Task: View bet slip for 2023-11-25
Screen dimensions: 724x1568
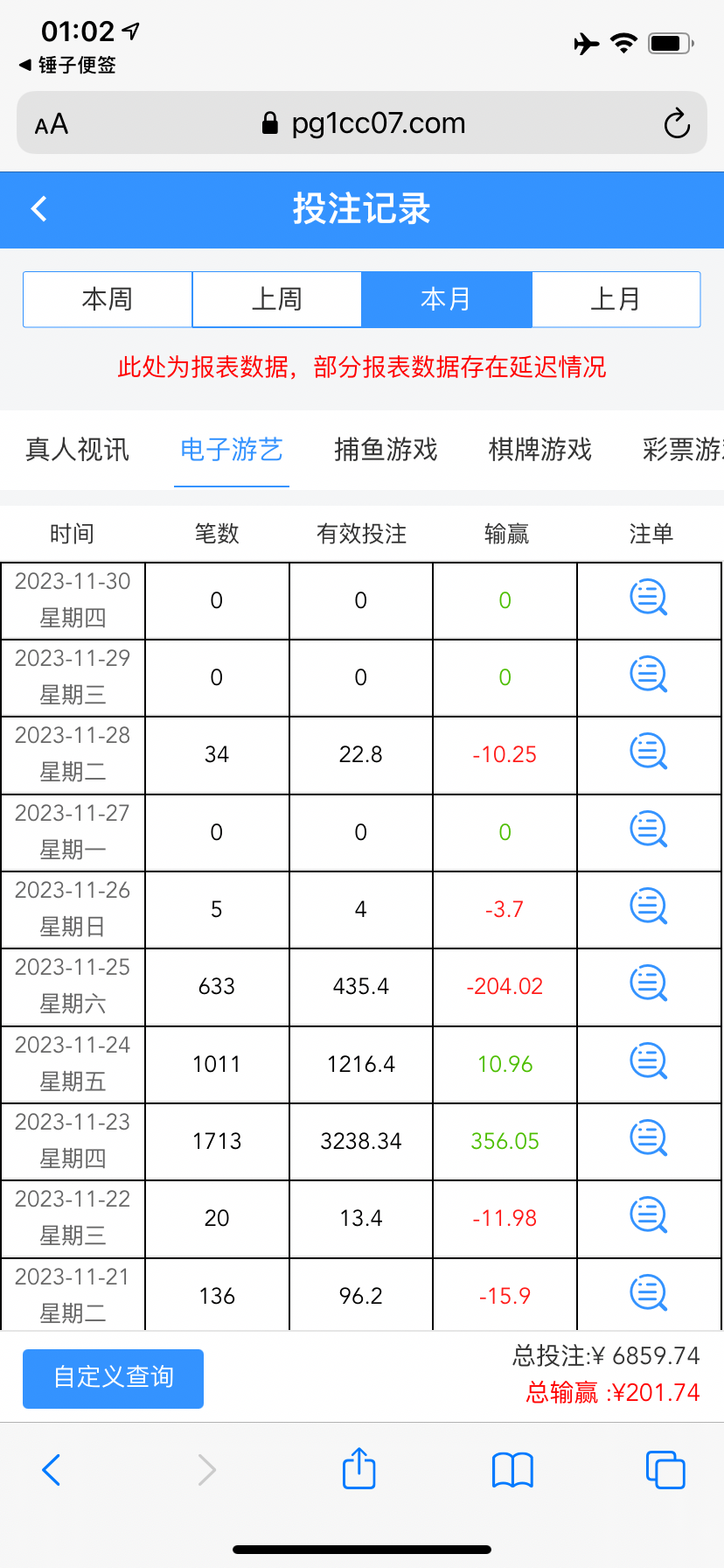Action: 649,984
